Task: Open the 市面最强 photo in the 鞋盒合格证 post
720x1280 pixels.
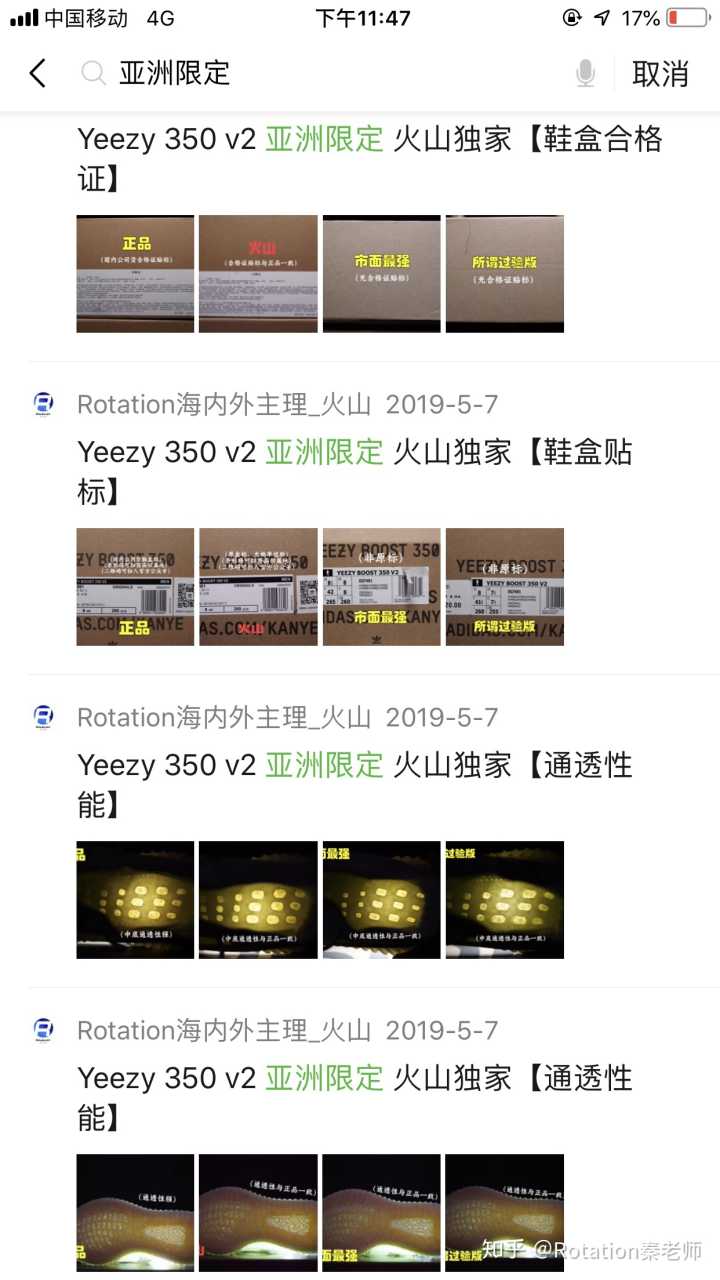Action: (x=381, y=274)
